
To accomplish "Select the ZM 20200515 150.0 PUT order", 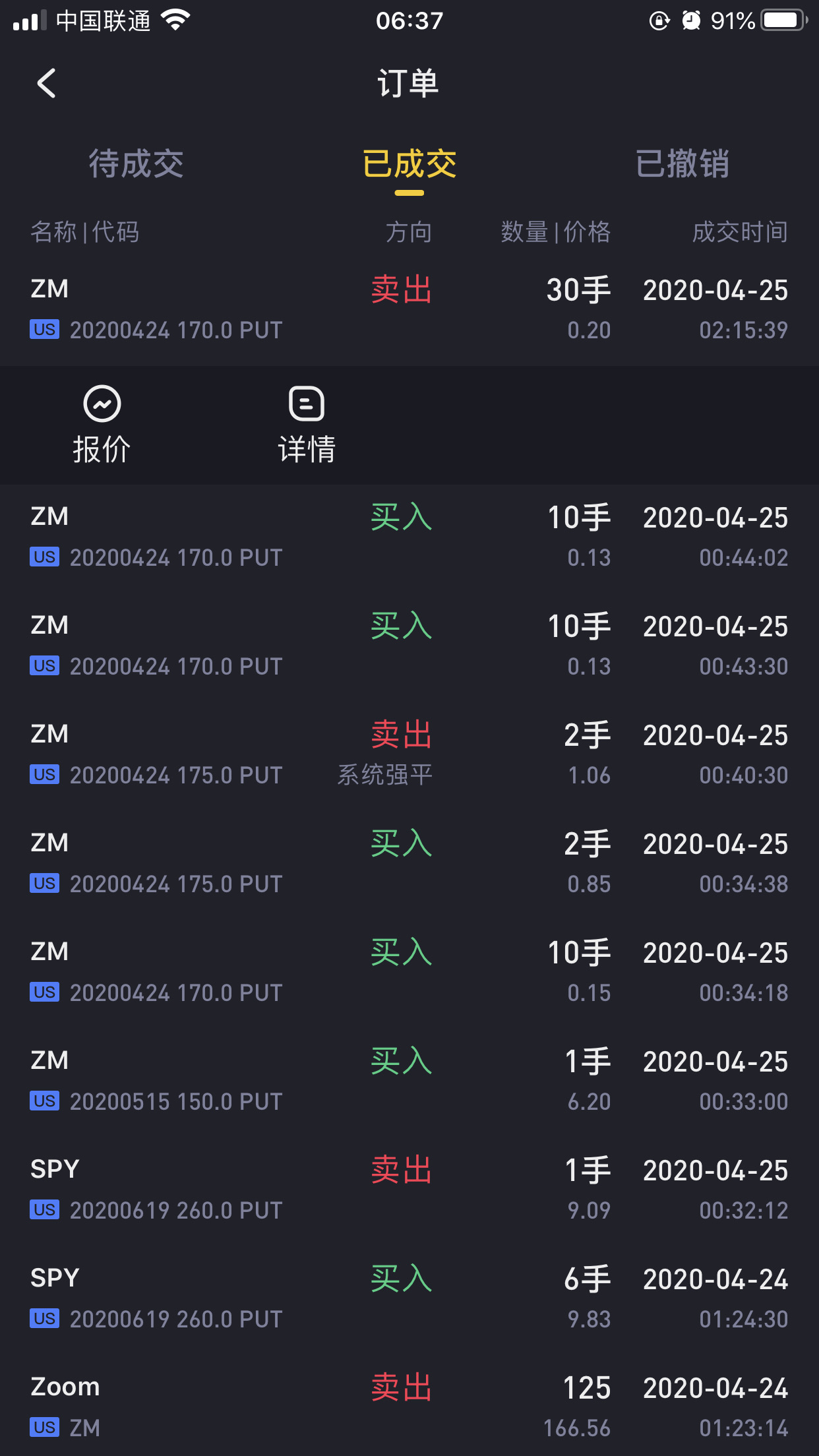I will click(409, 1081).
